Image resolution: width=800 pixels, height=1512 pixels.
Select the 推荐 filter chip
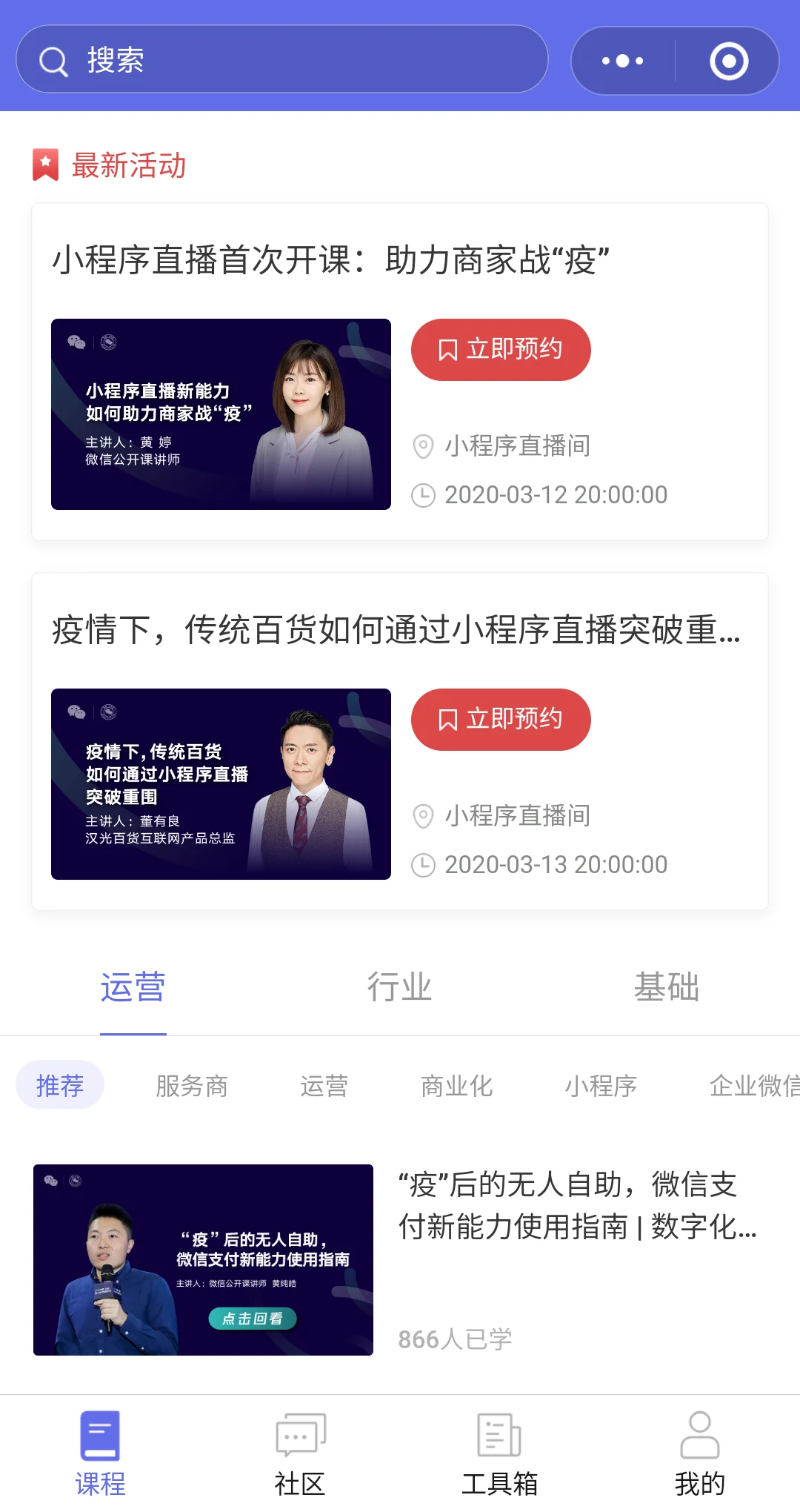tap(60, 1085)
